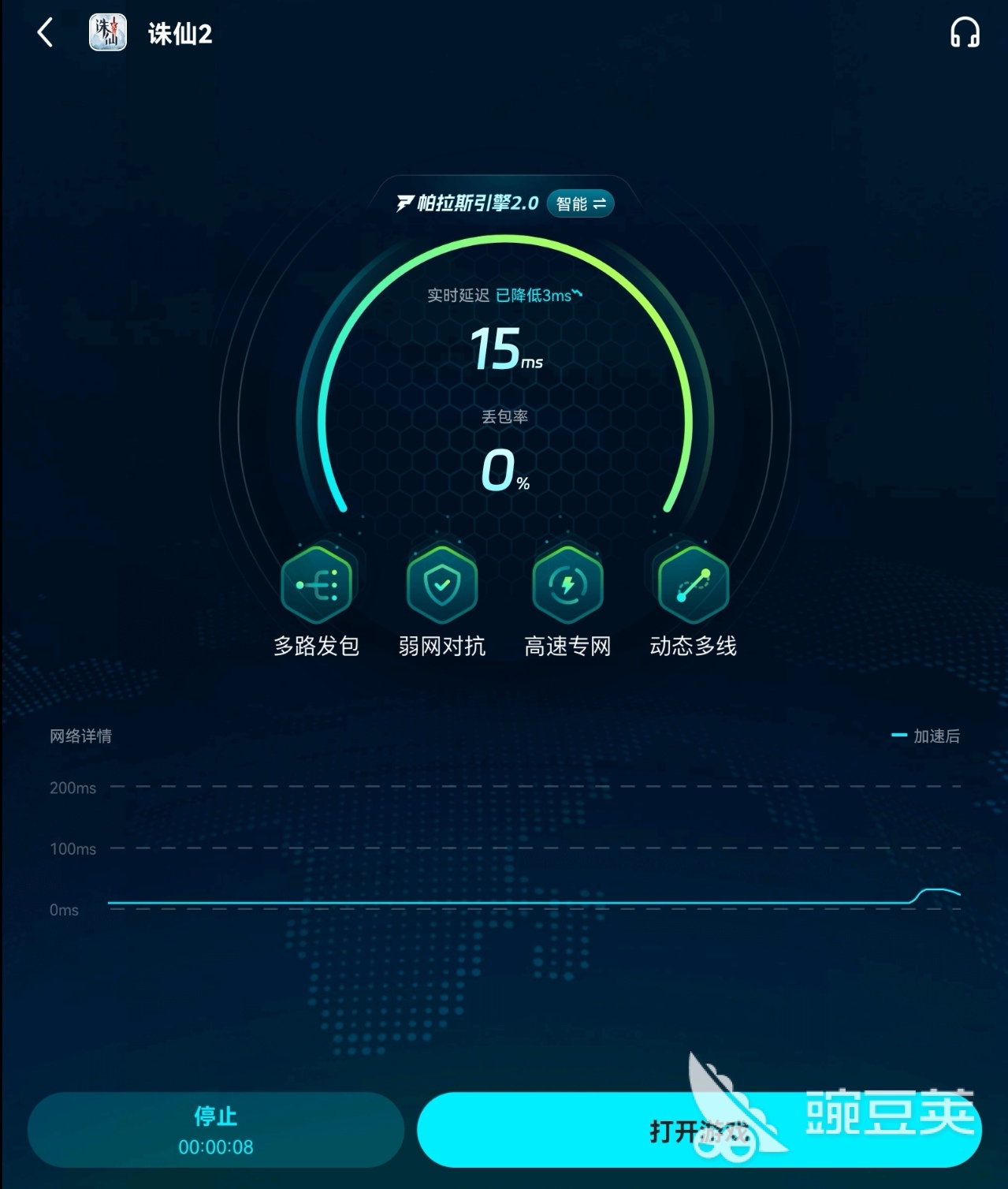Open customer support headset icon
The image size is (1008, 1189).
coord(964,33)
